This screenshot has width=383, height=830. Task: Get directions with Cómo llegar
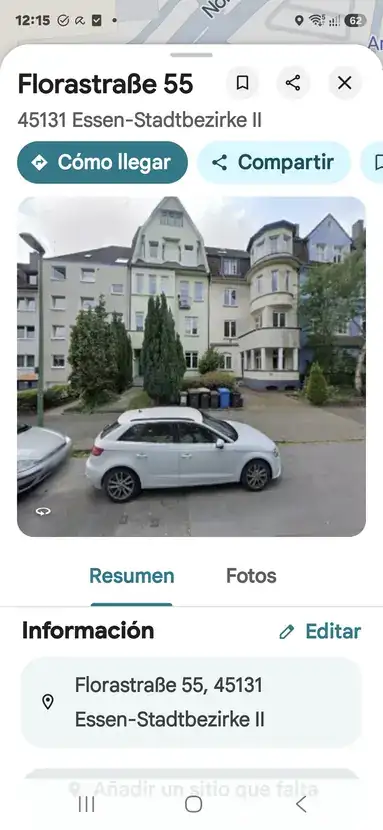pos(103,163)
